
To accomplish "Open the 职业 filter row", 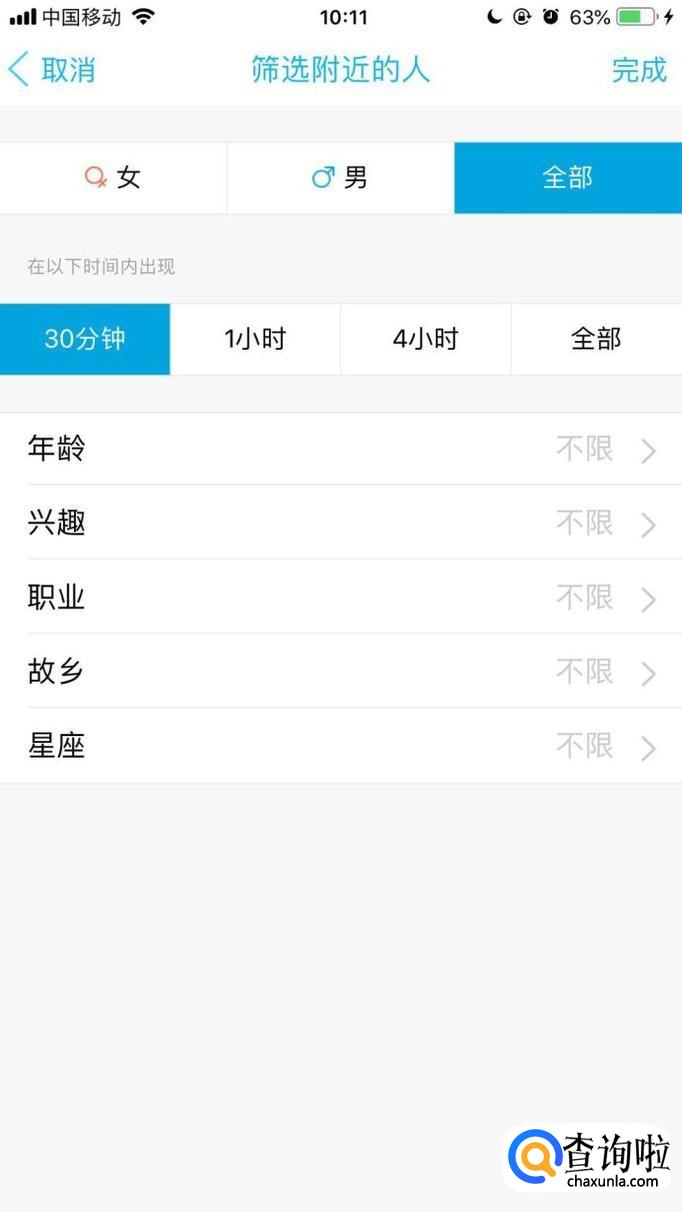I will pyautogui.click(x=340, y=597).
